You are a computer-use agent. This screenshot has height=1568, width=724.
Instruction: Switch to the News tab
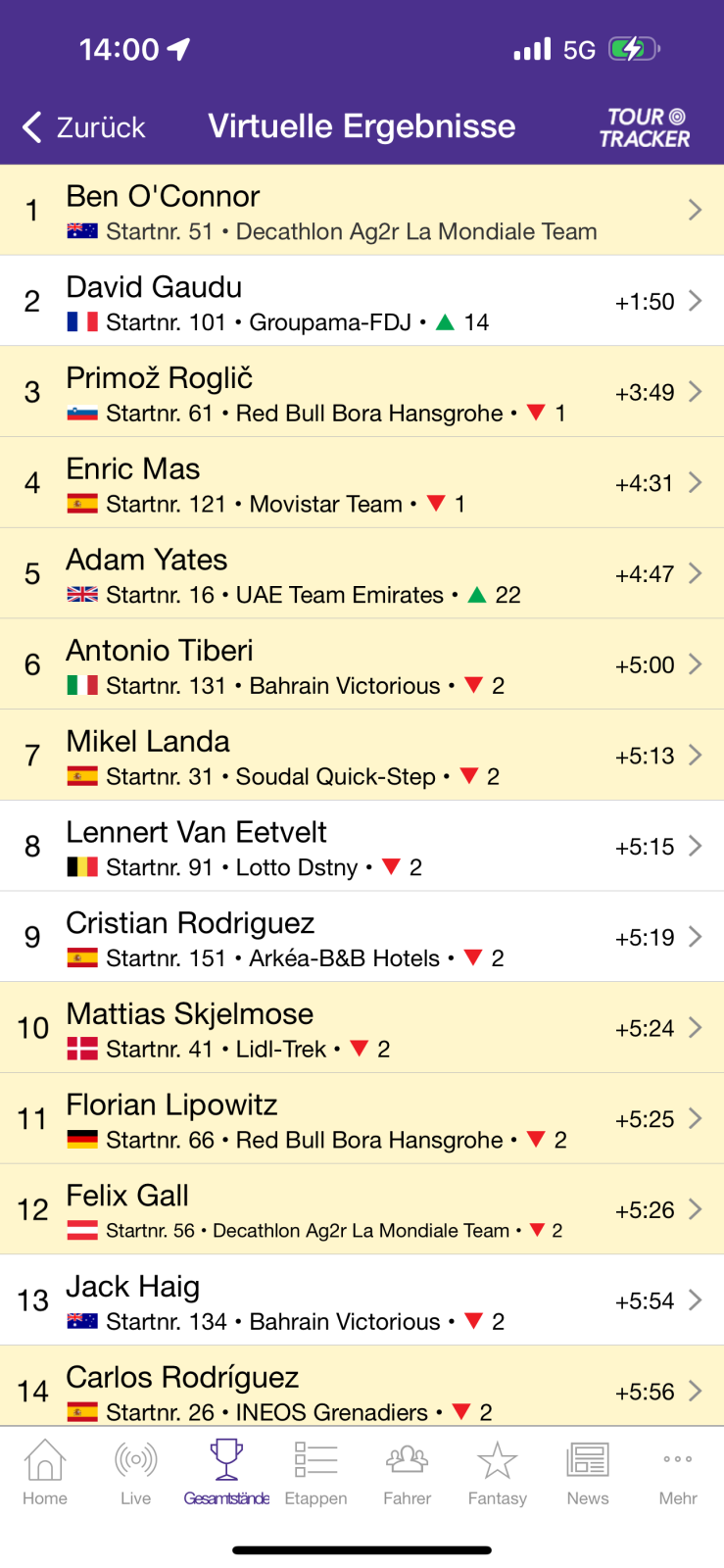pos(588,1472)
